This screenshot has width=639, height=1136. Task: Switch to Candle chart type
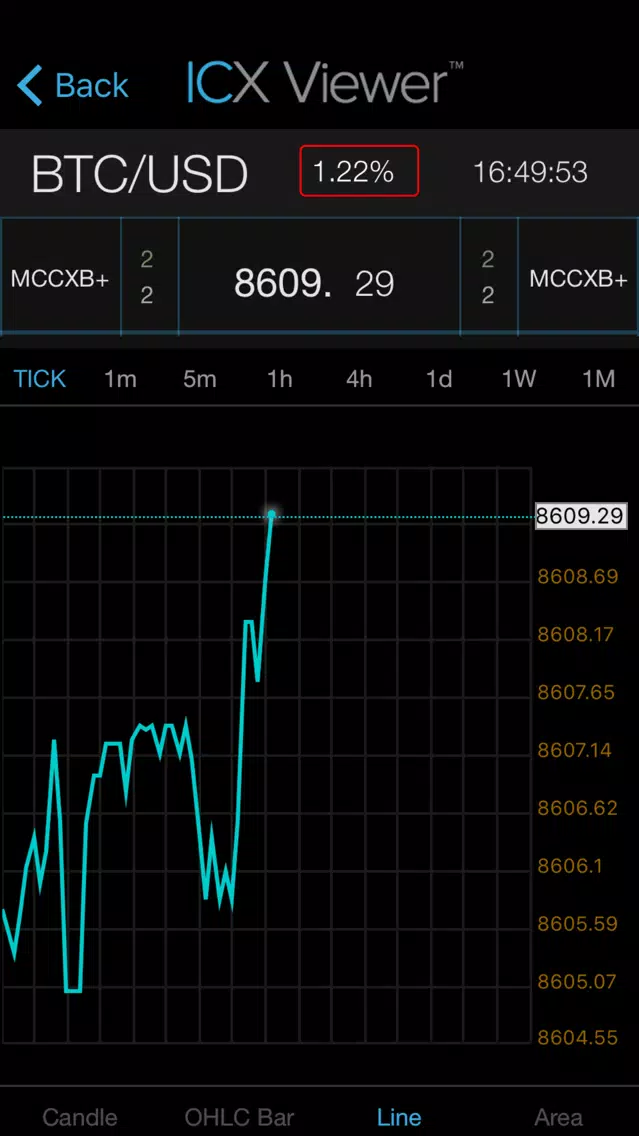(x=80, y=1117)
